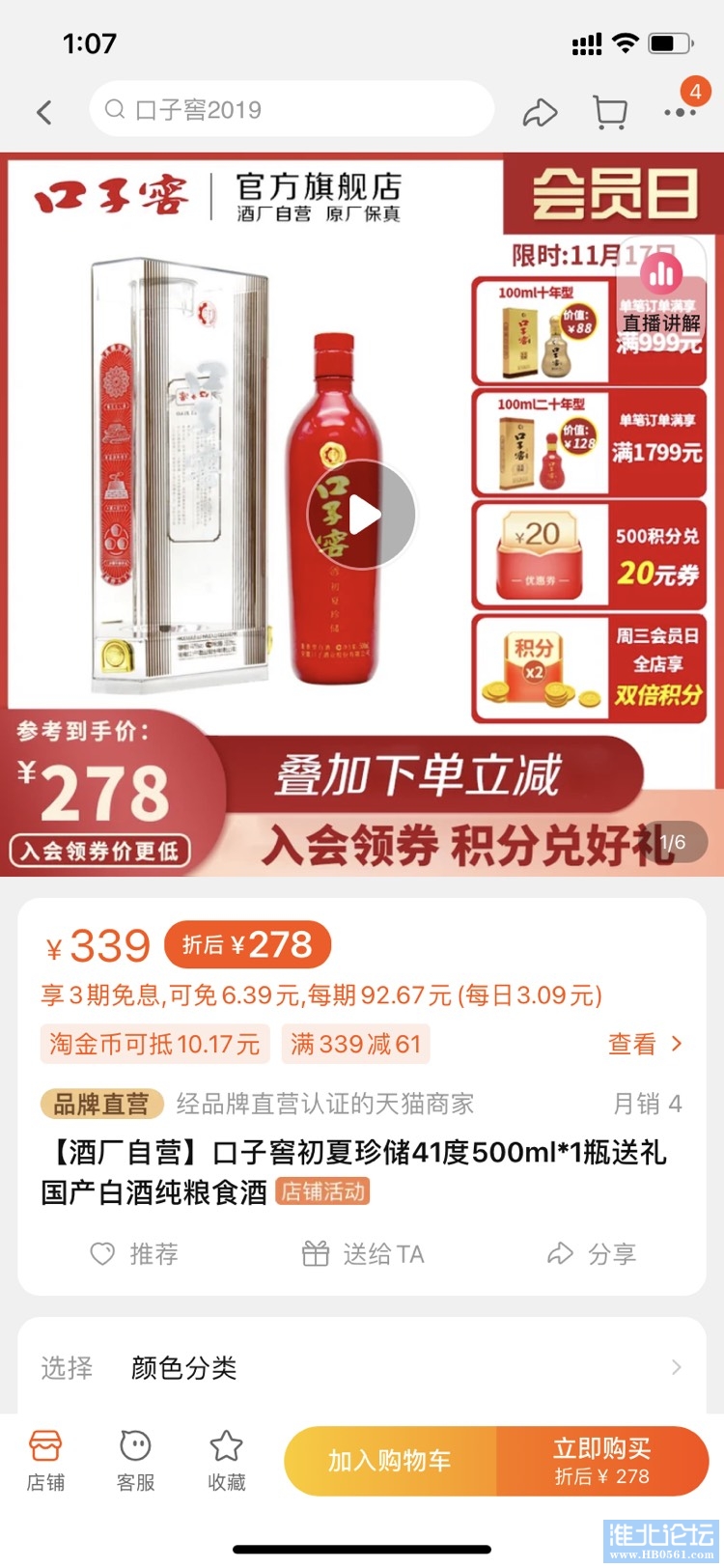Tap 加入购物车 to add to cart
Screen dimensions: 724x1568
[x=389, y=1461]
